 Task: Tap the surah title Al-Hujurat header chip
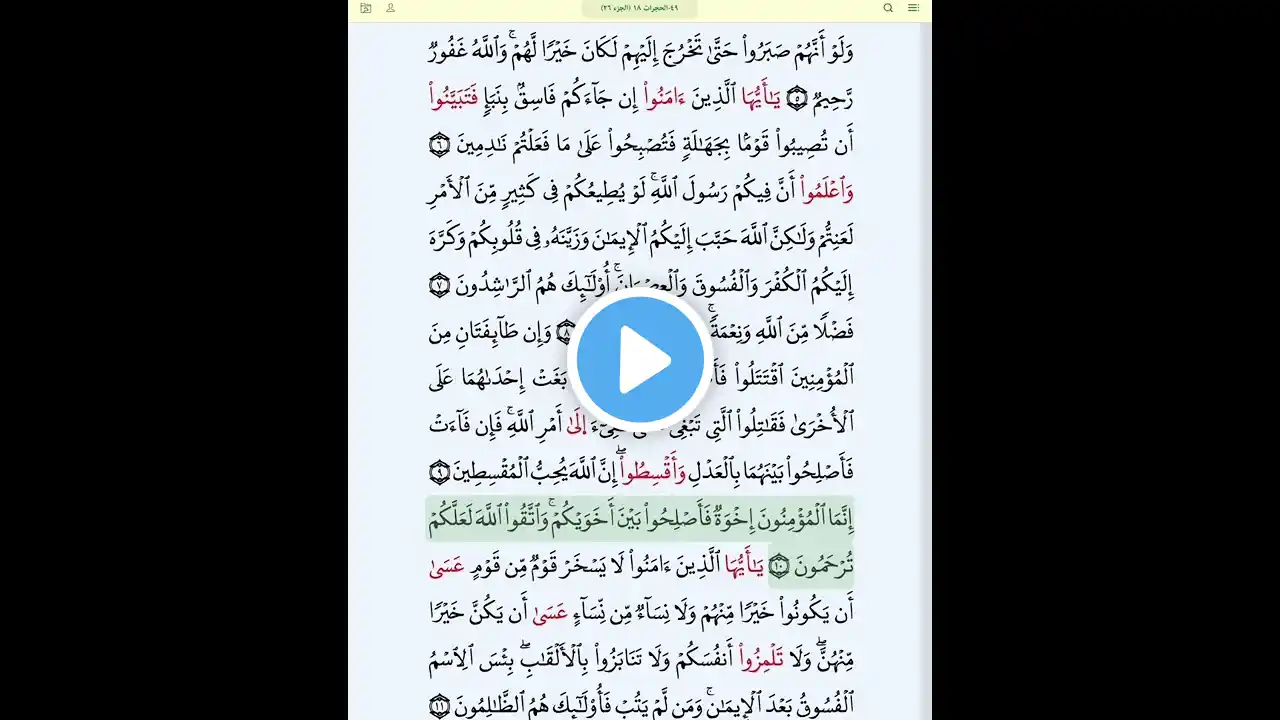pos(640,8)
